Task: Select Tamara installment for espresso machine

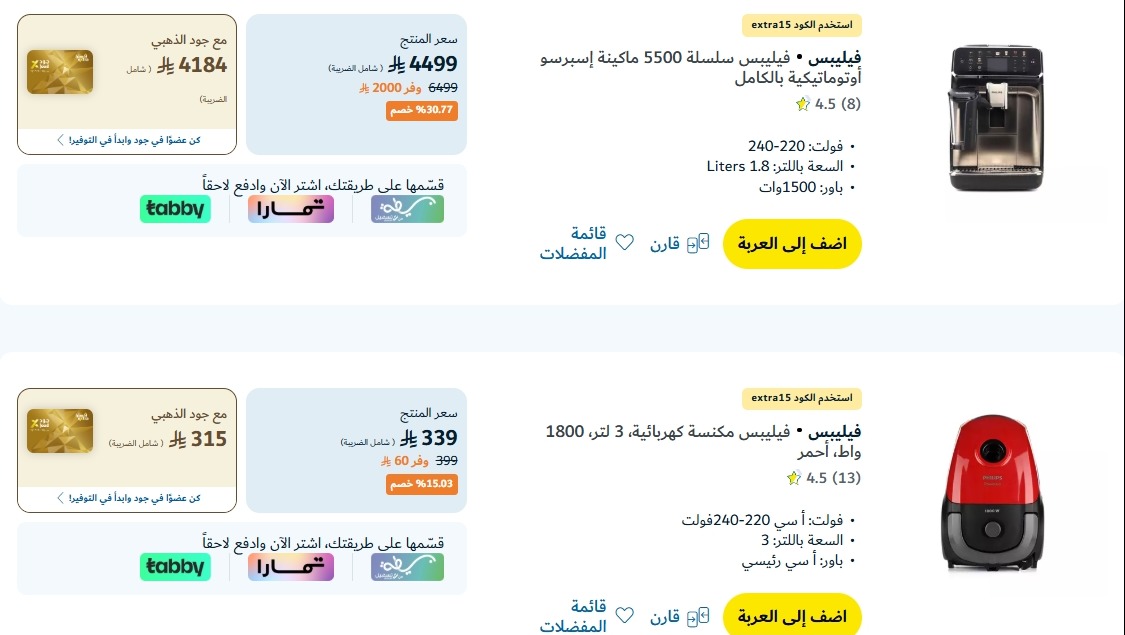Action: (291, 209)
